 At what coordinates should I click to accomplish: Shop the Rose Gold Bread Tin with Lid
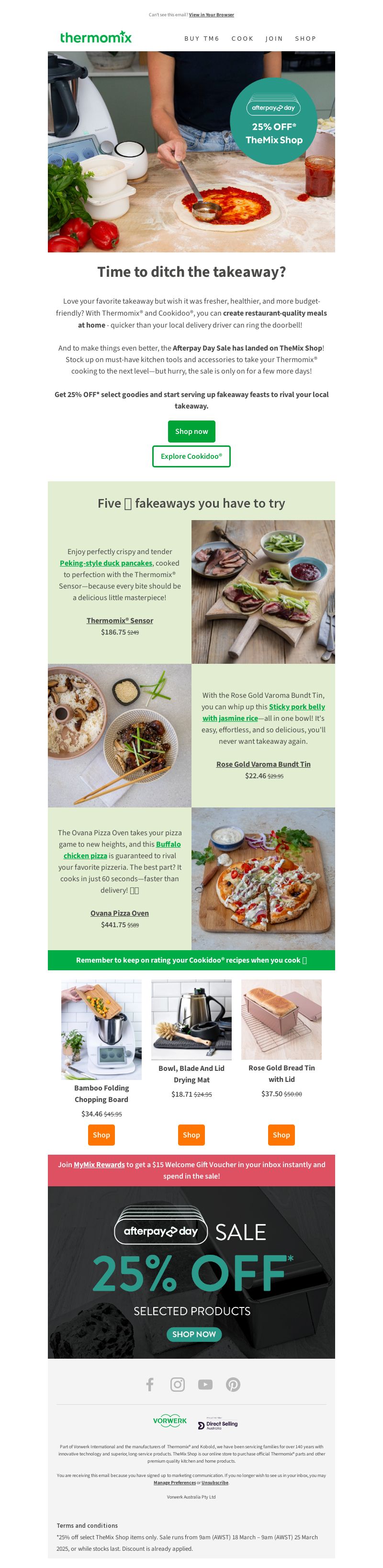pos(281,1135)
